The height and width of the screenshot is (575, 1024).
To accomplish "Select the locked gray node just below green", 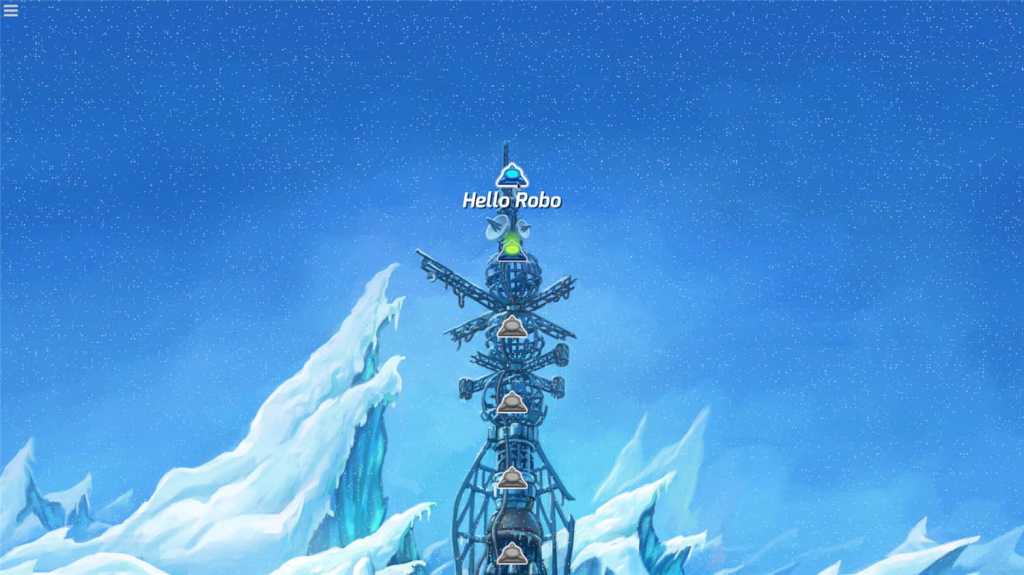I will [x=512, y=327].
